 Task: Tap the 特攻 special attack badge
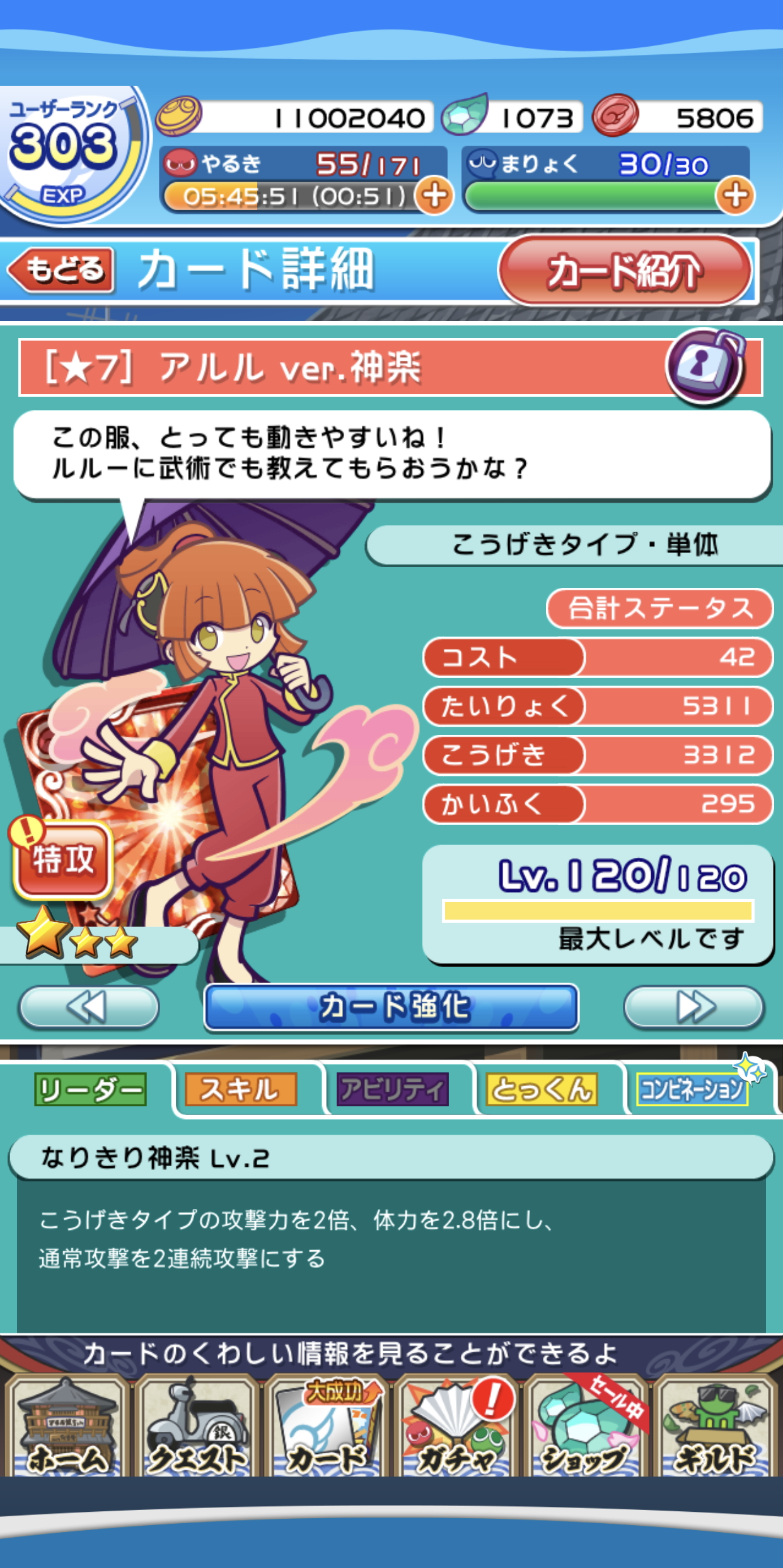click(x=62, y=860)
